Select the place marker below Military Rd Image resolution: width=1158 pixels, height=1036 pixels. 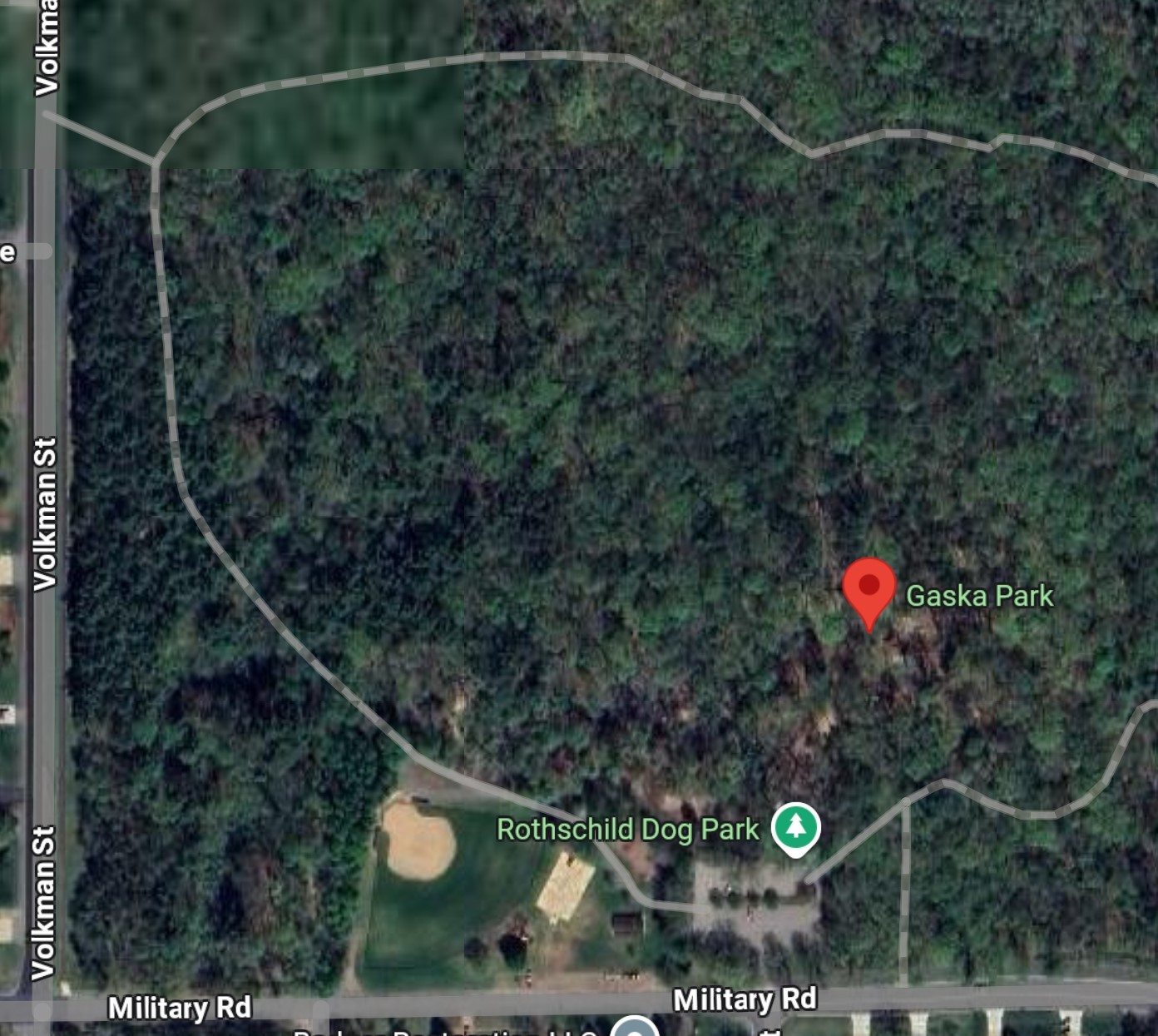[x=635, y=1029]
